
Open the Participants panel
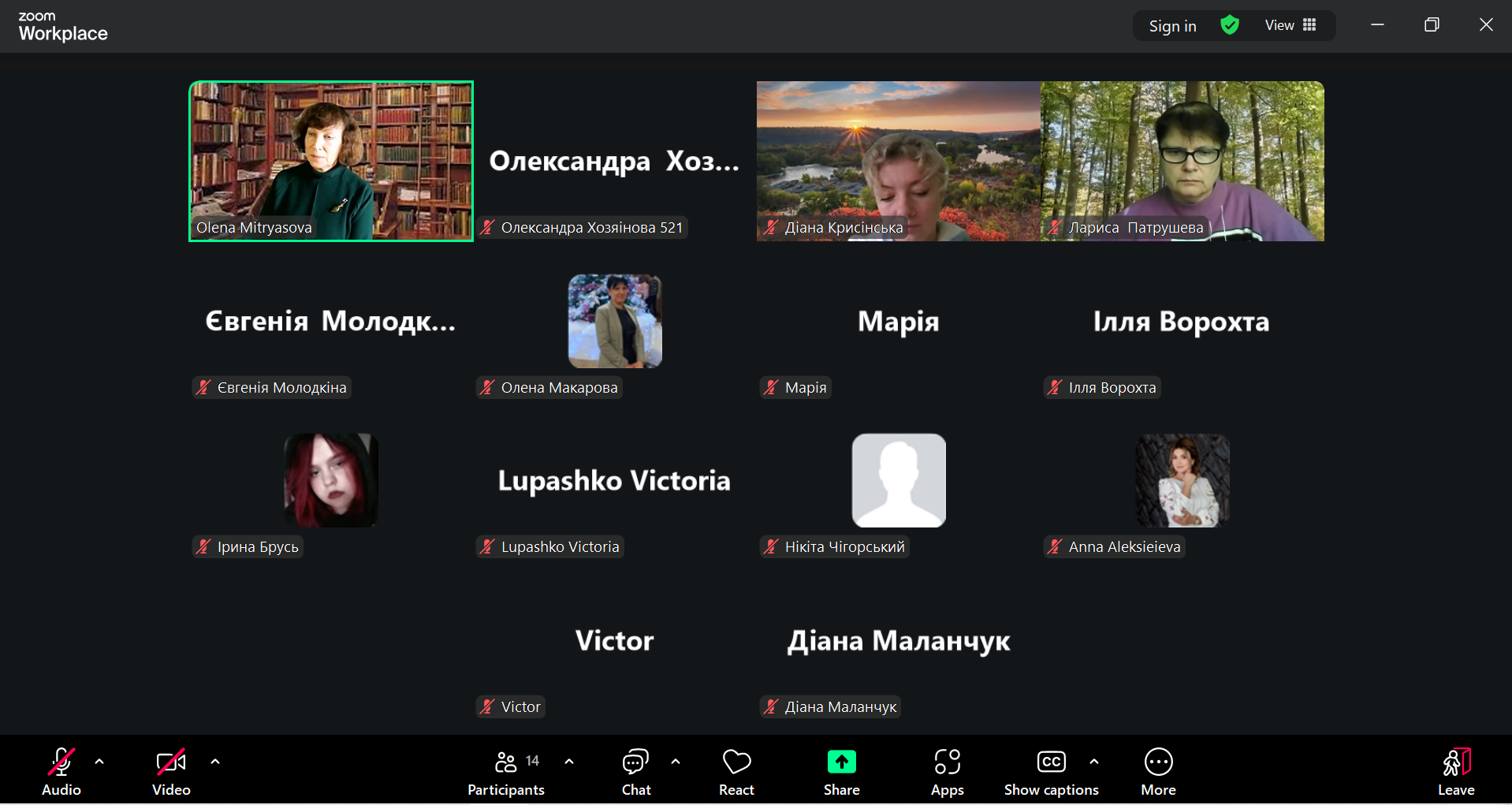point(506,771)
